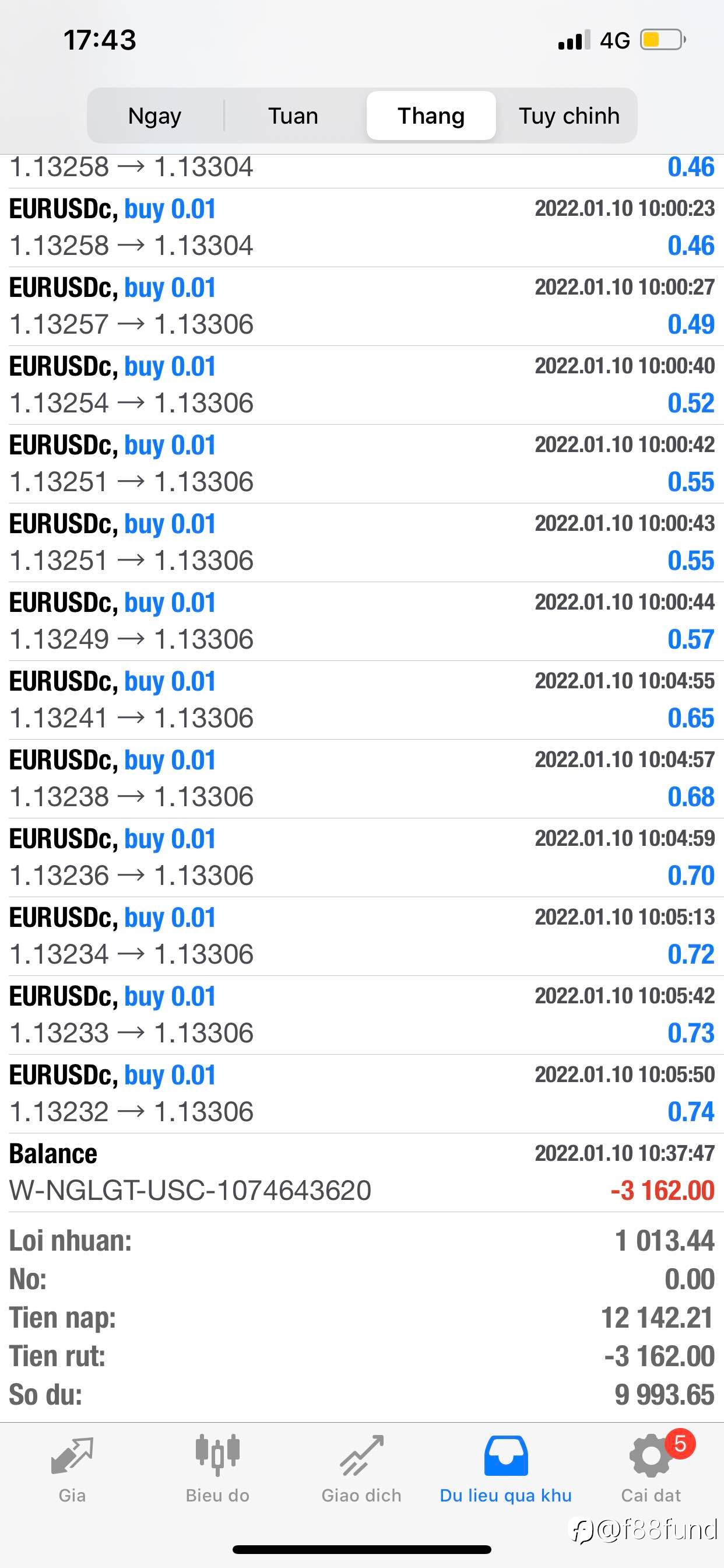
Task: Select the Tuan period tab
Action: point(293,116)
